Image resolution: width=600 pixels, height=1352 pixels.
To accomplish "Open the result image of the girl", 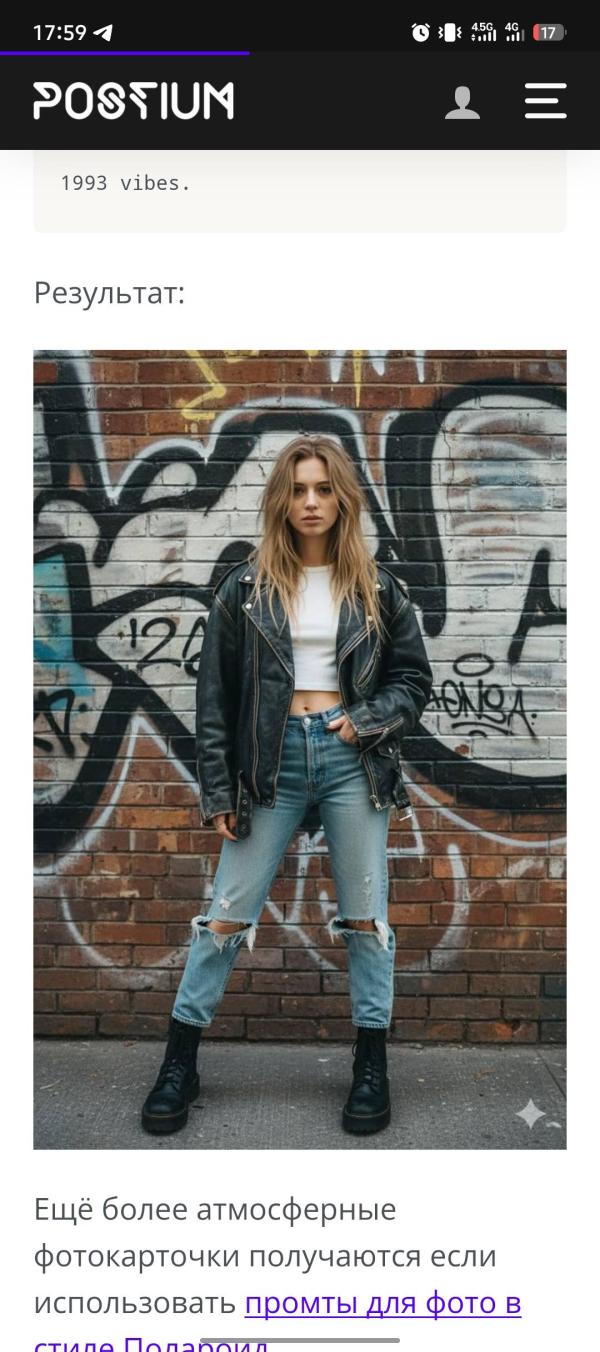I will (300, 749).
